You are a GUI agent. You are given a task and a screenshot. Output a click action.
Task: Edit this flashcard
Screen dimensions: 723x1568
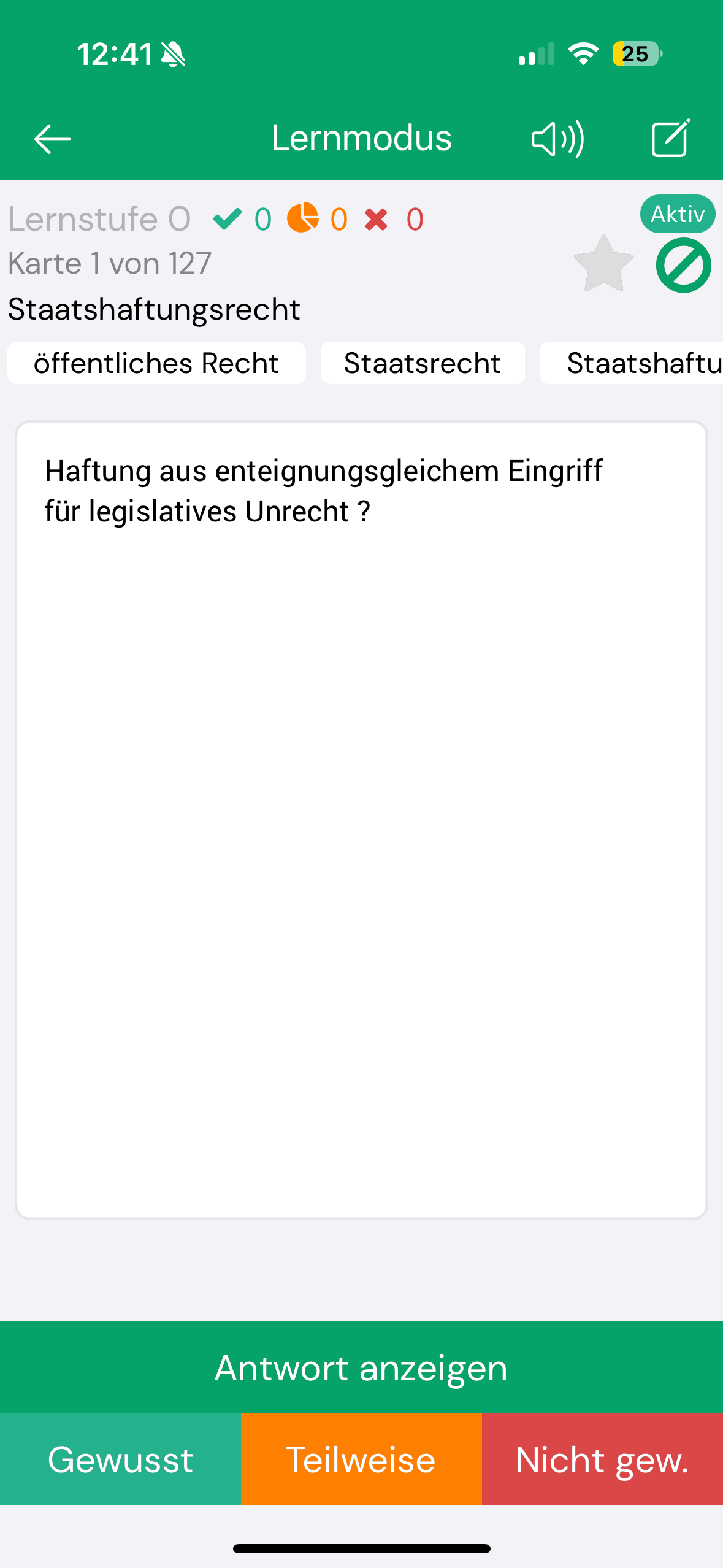pos(670,139)
